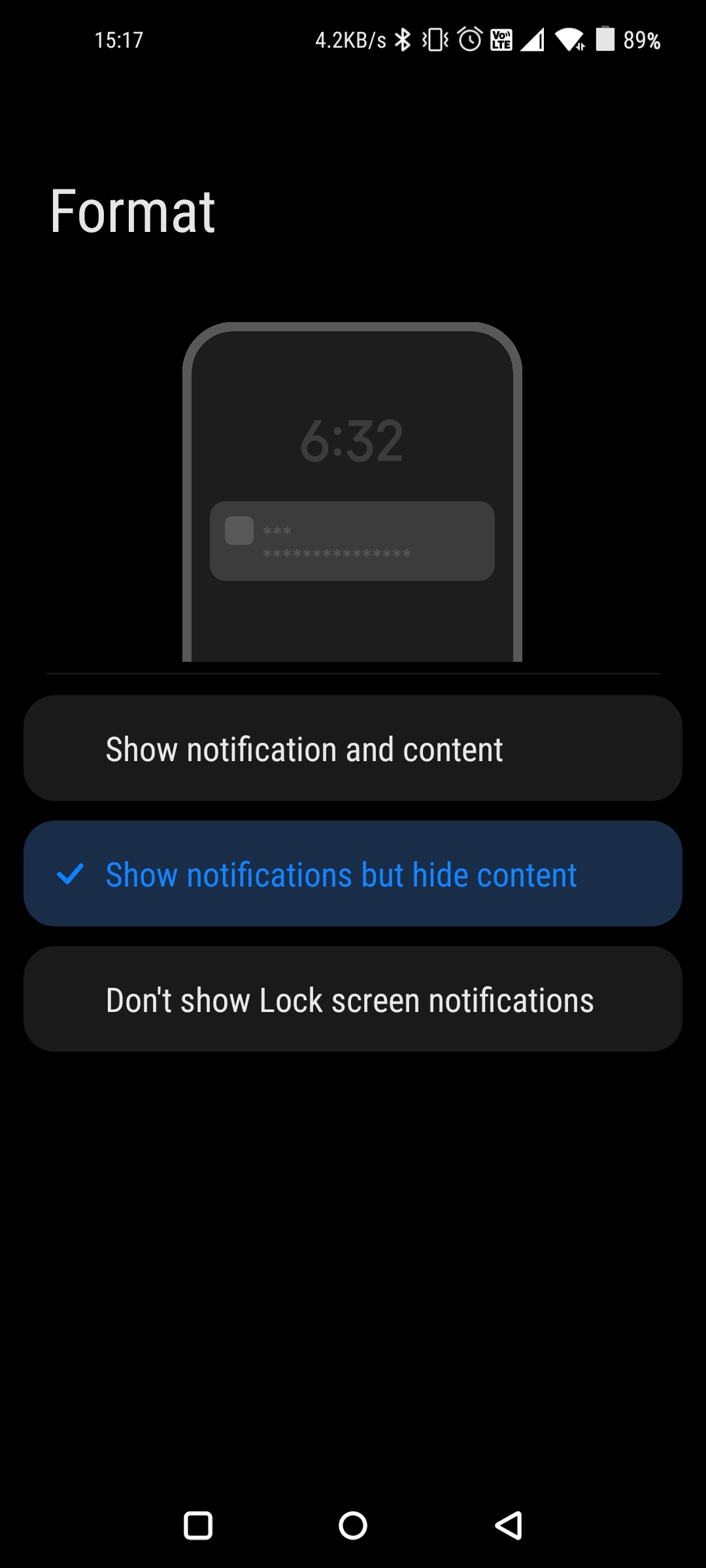This screenshot has width=706, height=1568.
Task: Select Show notification and content
Action: pos(353,748)
